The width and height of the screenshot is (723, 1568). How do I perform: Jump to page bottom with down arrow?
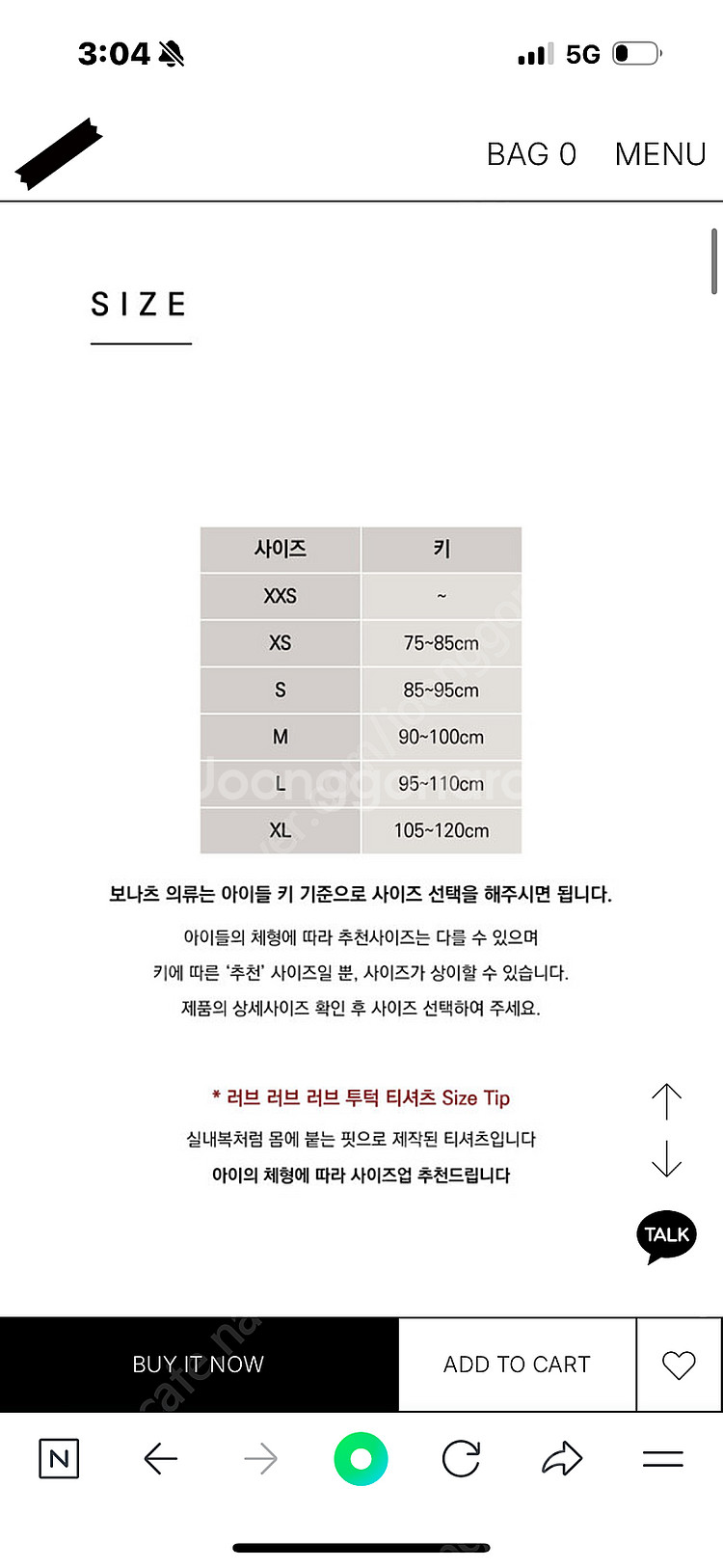(x=666, y=1158)
